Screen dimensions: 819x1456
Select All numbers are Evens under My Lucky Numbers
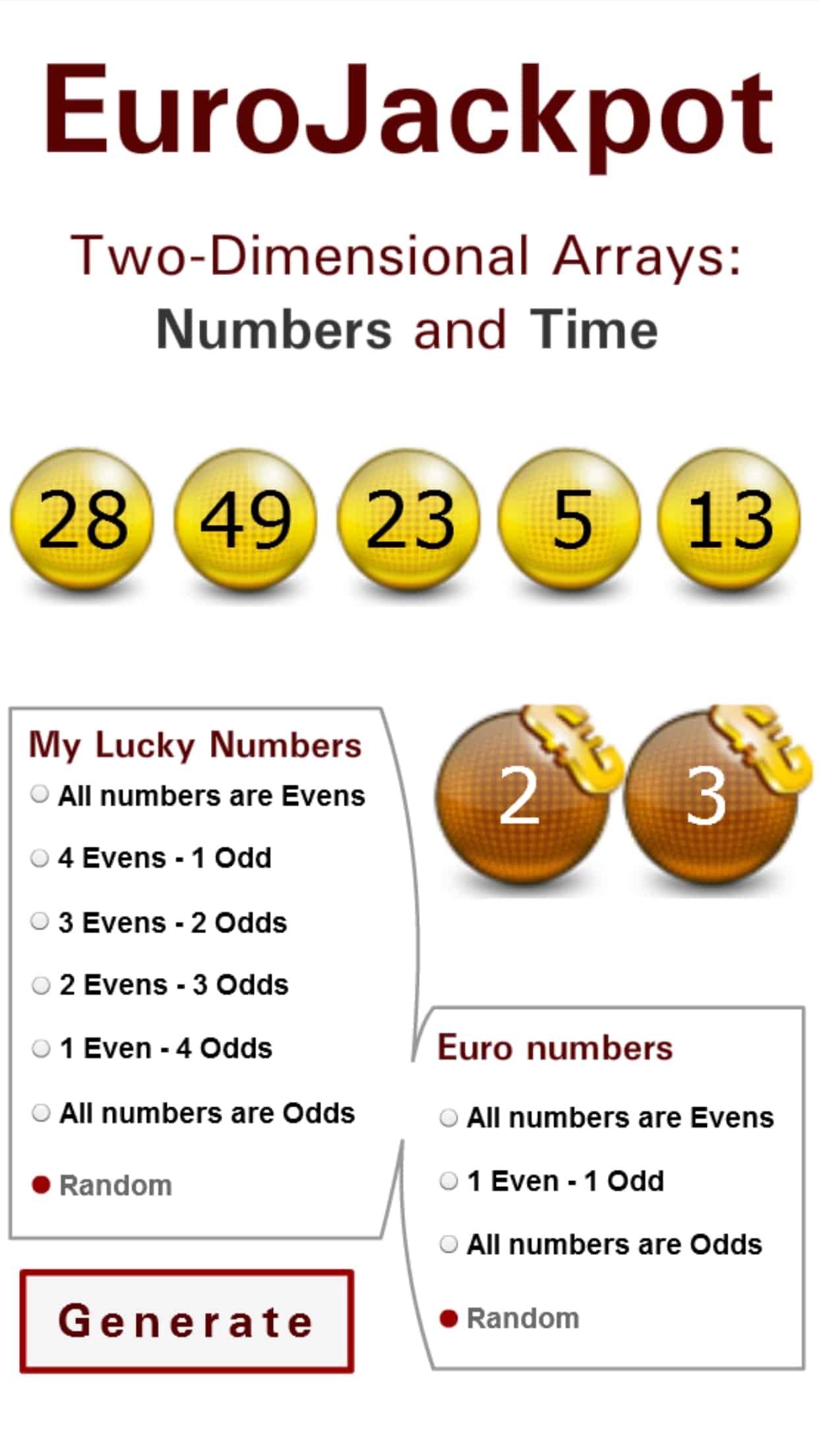coord(198,796)
